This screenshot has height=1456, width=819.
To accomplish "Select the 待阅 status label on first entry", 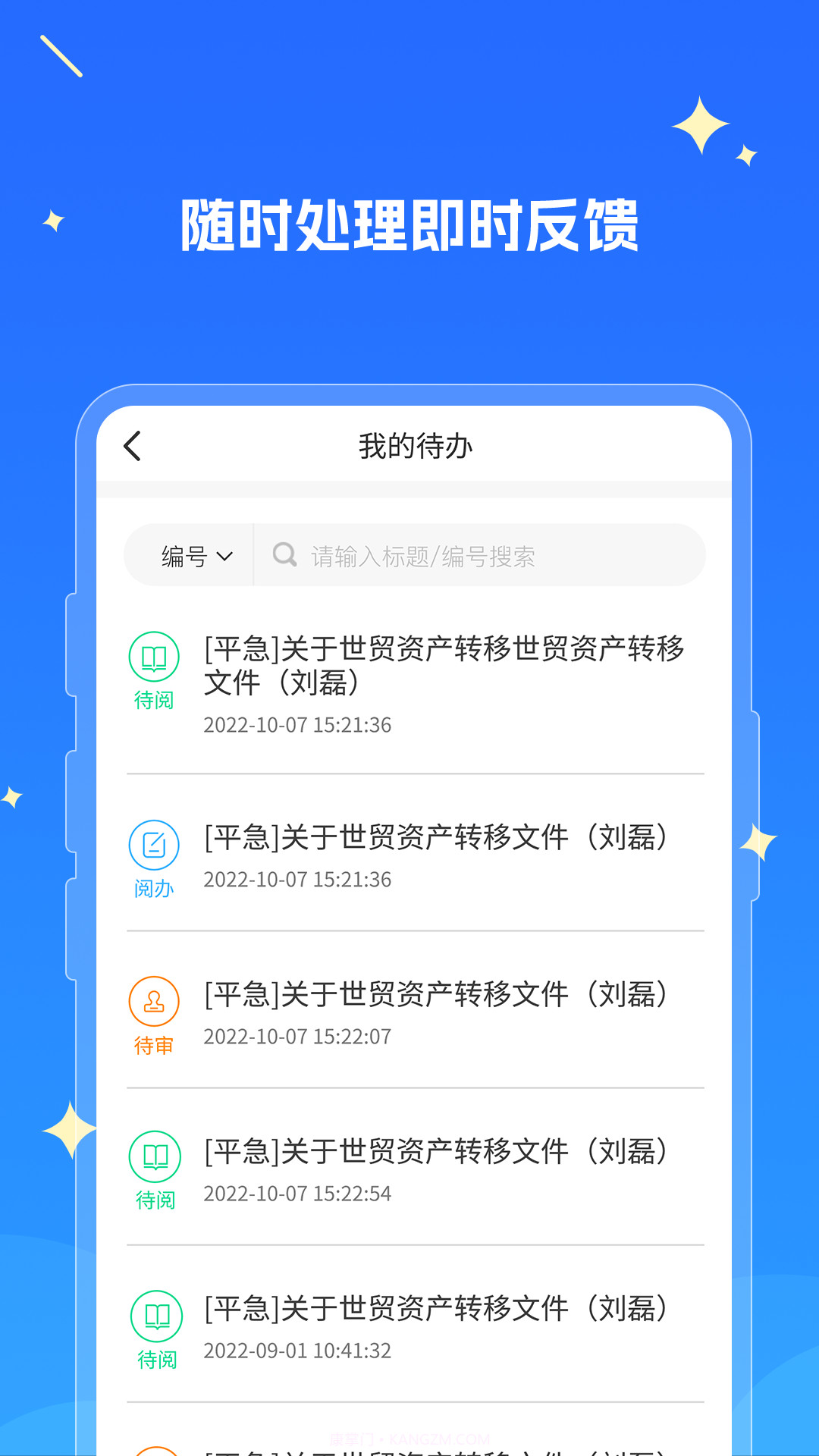I will 154,701.
